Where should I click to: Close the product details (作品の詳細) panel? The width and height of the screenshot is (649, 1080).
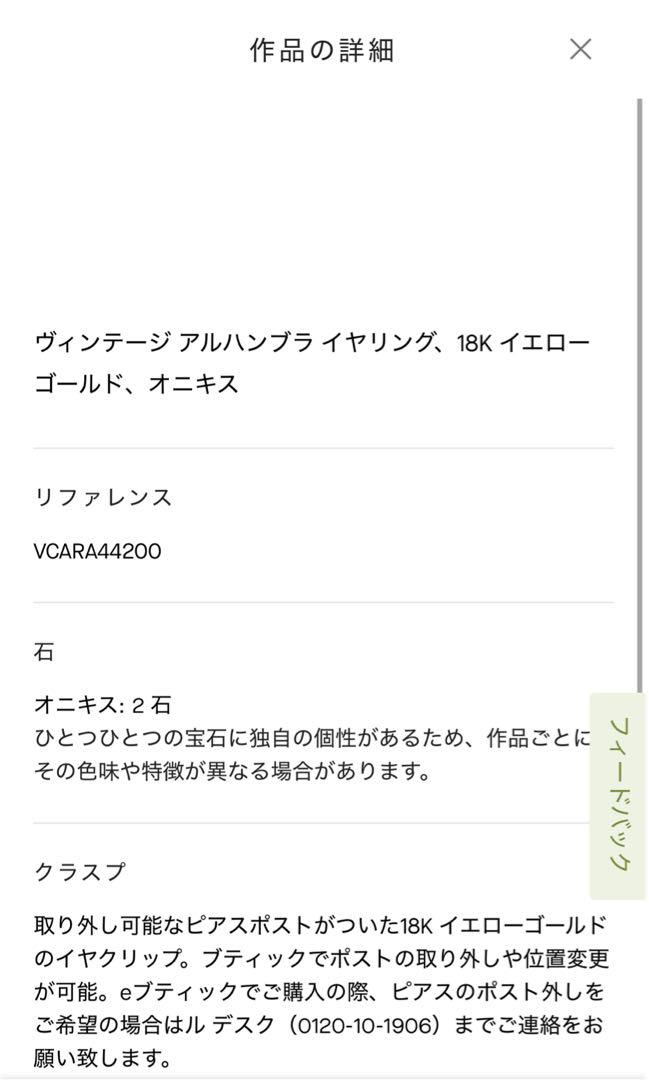[x=580, y=50]
